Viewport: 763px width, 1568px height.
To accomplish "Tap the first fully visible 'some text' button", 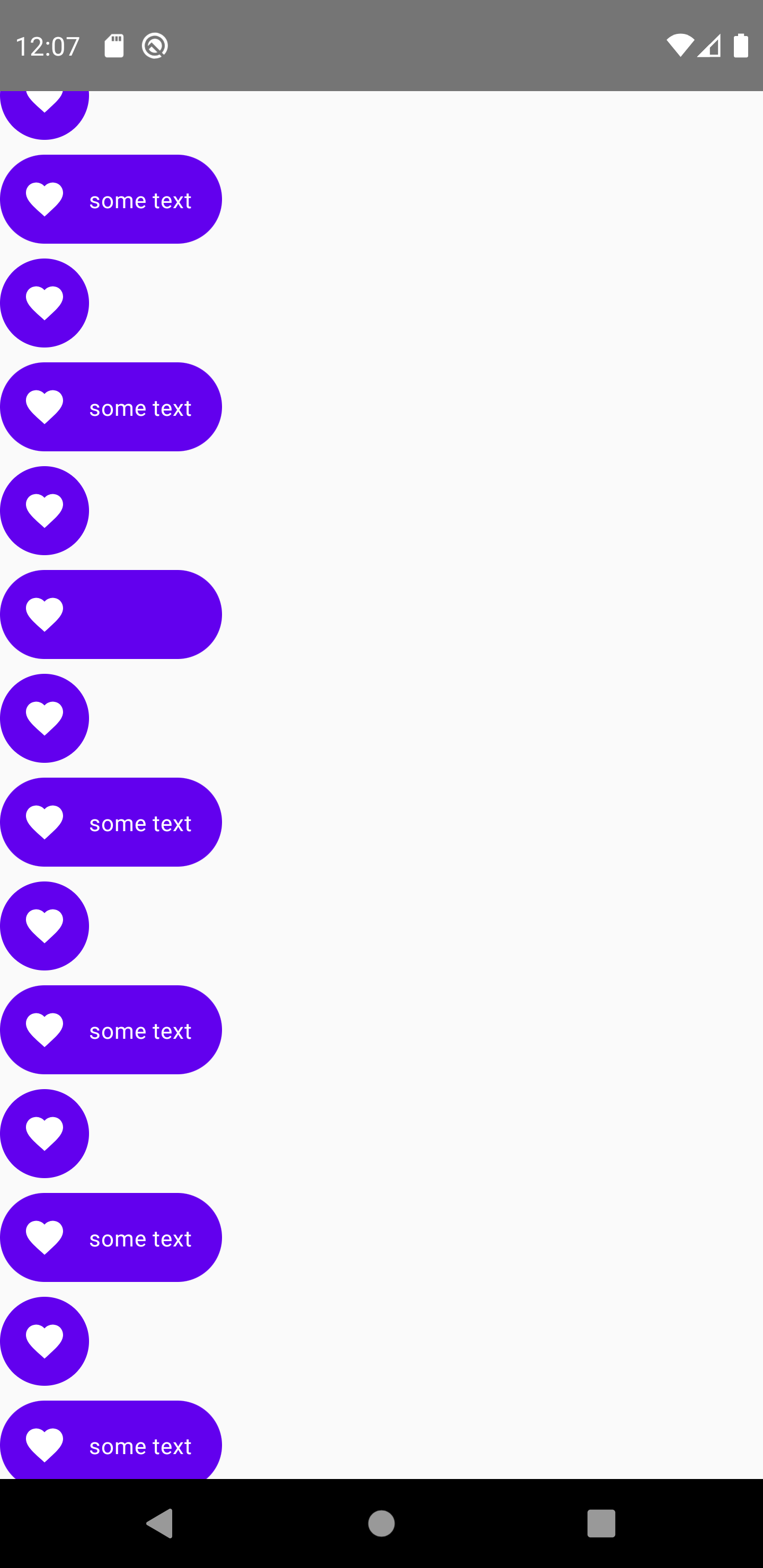I will tap(111, 199).
